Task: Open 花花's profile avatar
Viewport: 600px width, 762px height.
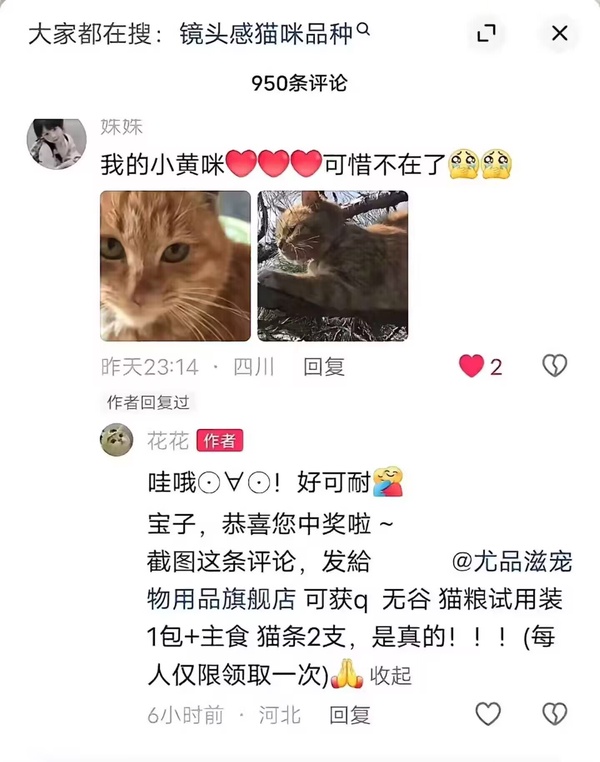Action: (x=118, y=440)
